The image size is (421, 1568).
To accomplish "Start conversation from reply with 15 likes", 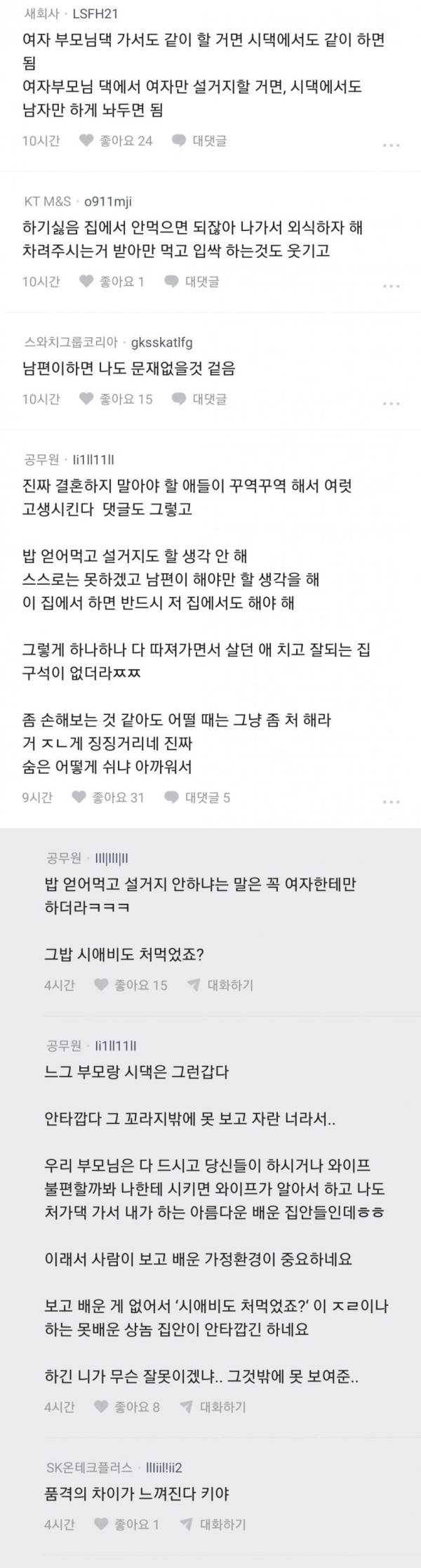I will 220,985.
